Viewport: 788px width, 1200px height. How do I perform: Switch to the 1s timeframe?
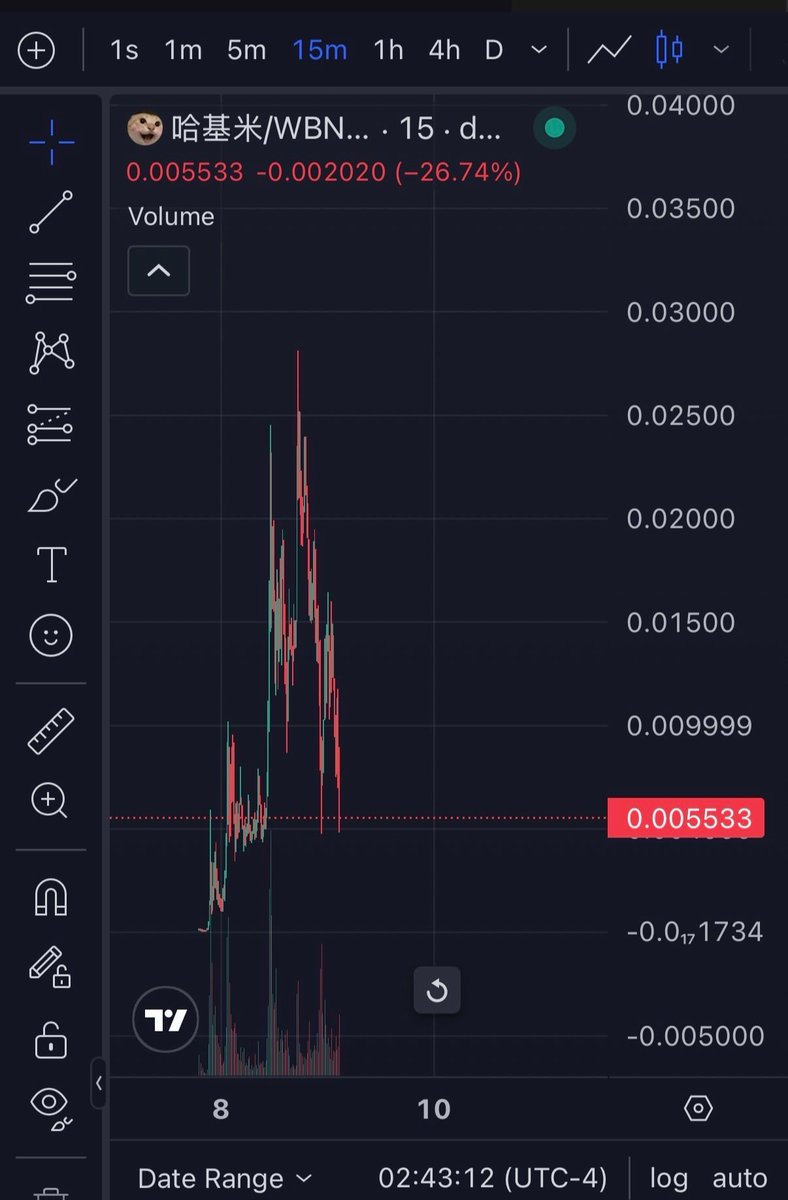(x=124, y=50)
